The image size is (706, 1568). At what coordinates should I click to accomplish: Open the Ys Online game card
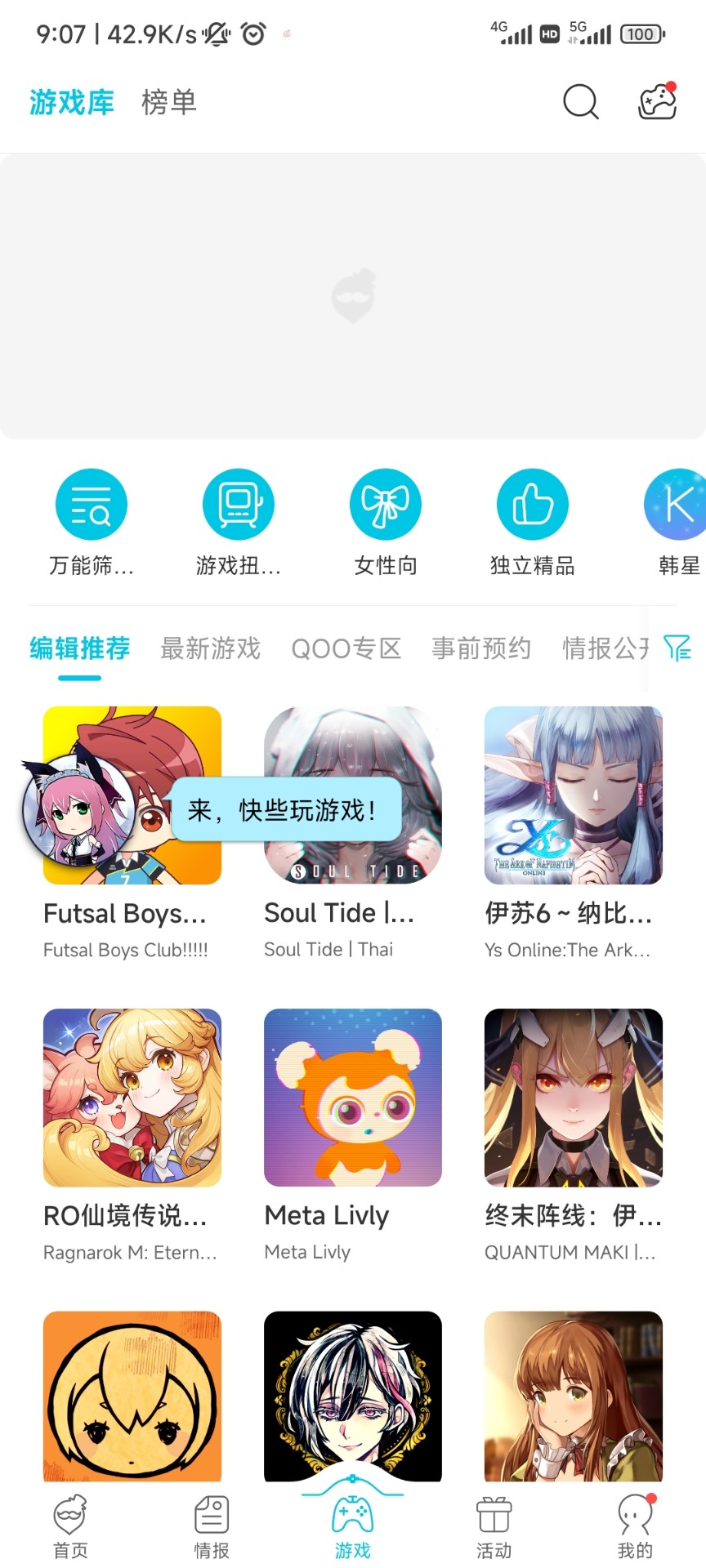coord(574,833)
